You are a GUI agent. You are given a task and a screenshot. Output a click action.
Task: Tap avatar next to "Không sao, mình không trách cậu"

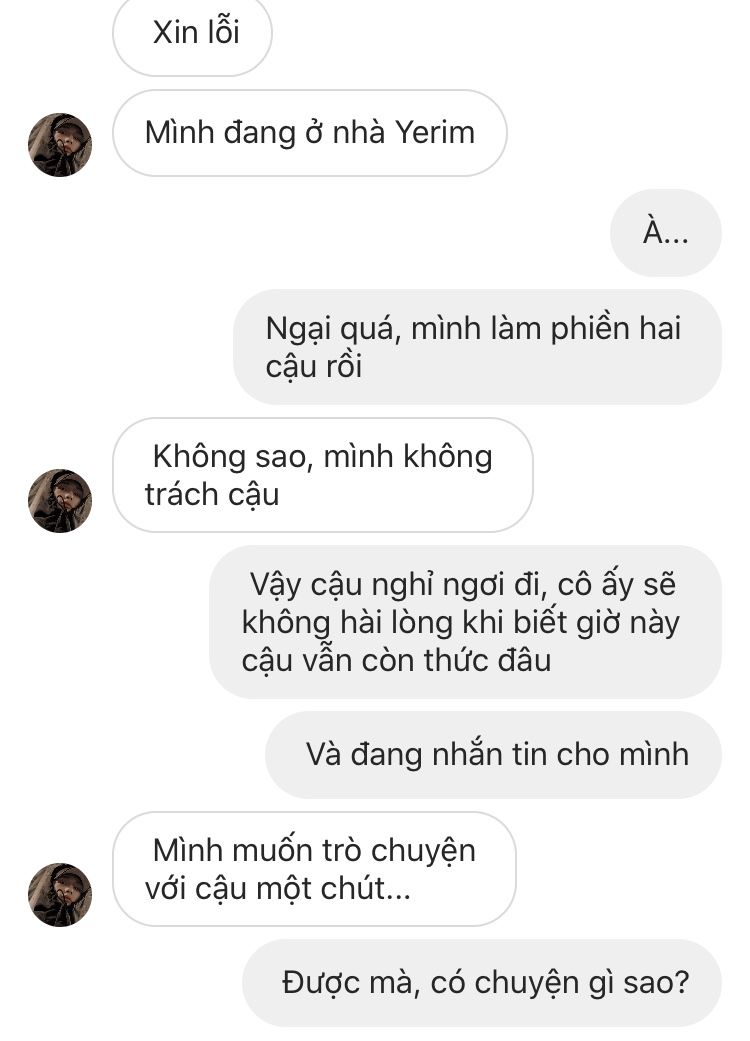[x=60, y=500]
